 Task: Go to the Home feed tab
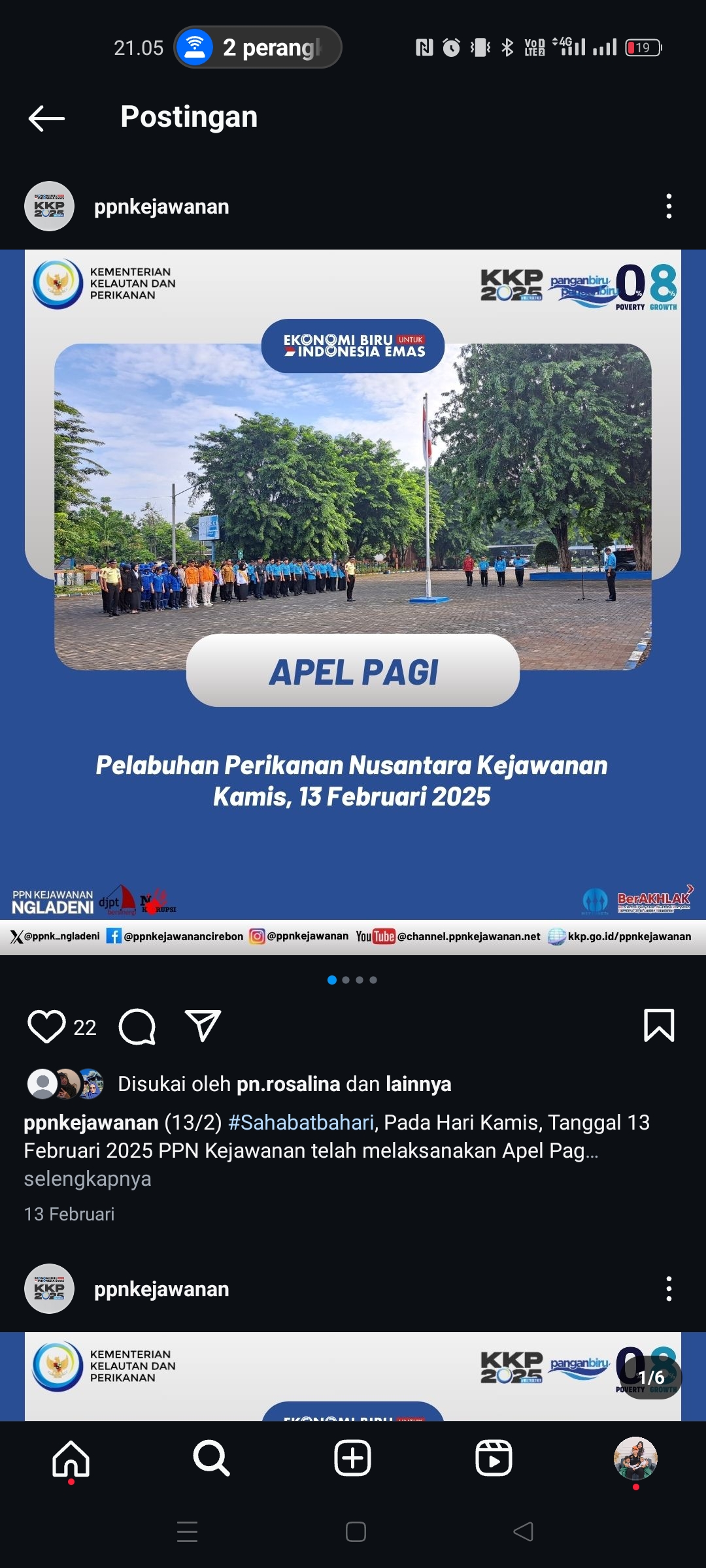point(71,1458)
